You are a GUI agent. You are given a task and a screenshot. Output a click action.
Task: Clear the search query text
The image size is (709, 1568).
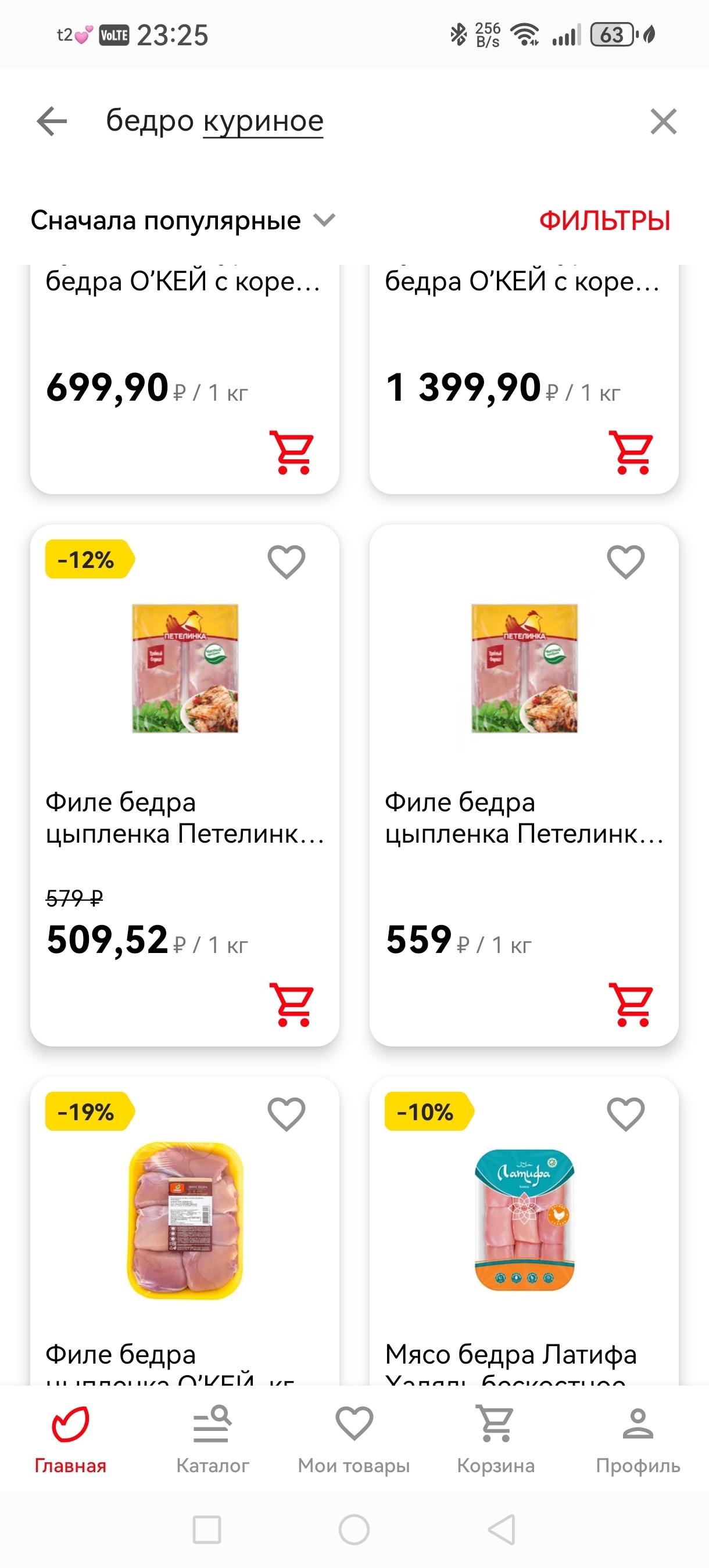(663, 121)
